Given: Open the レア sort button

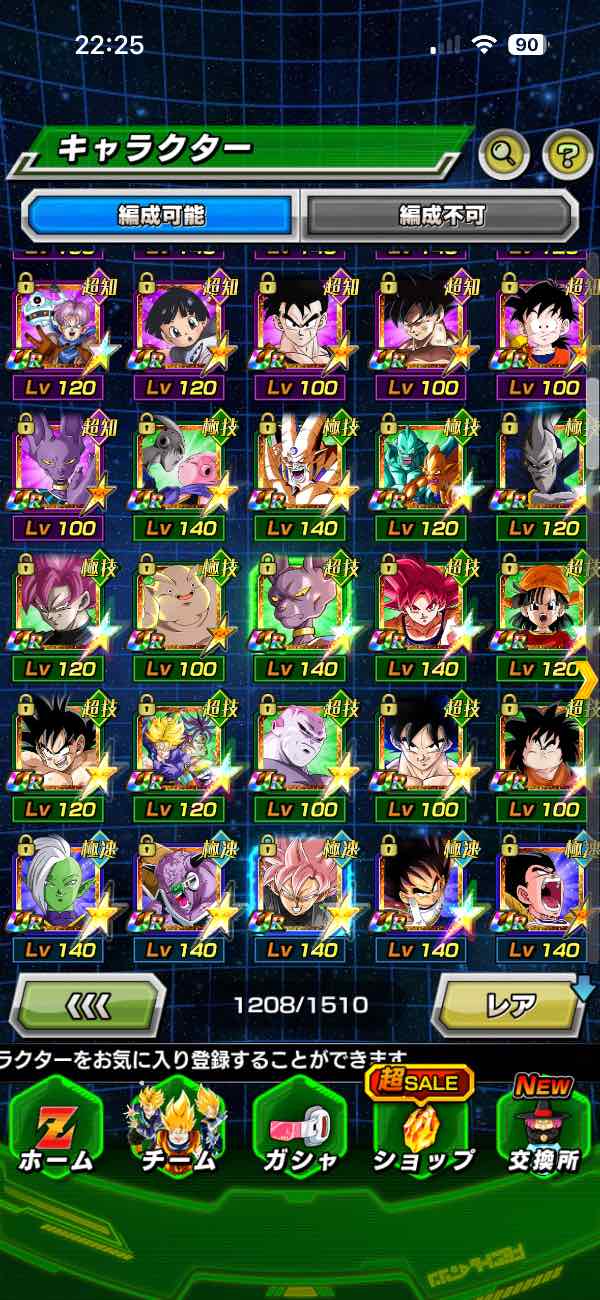Looking at the screenshot, I should tap(511, 1004).
